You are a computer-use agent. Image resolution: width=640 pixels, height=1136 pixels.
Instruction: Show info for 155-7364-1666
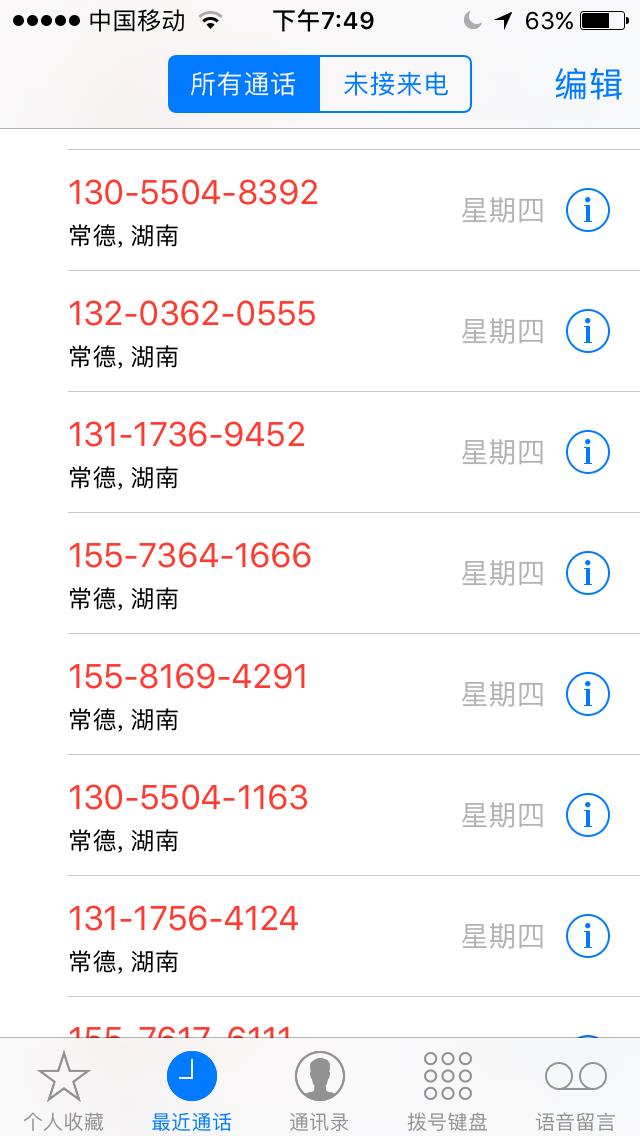(587, 573)
